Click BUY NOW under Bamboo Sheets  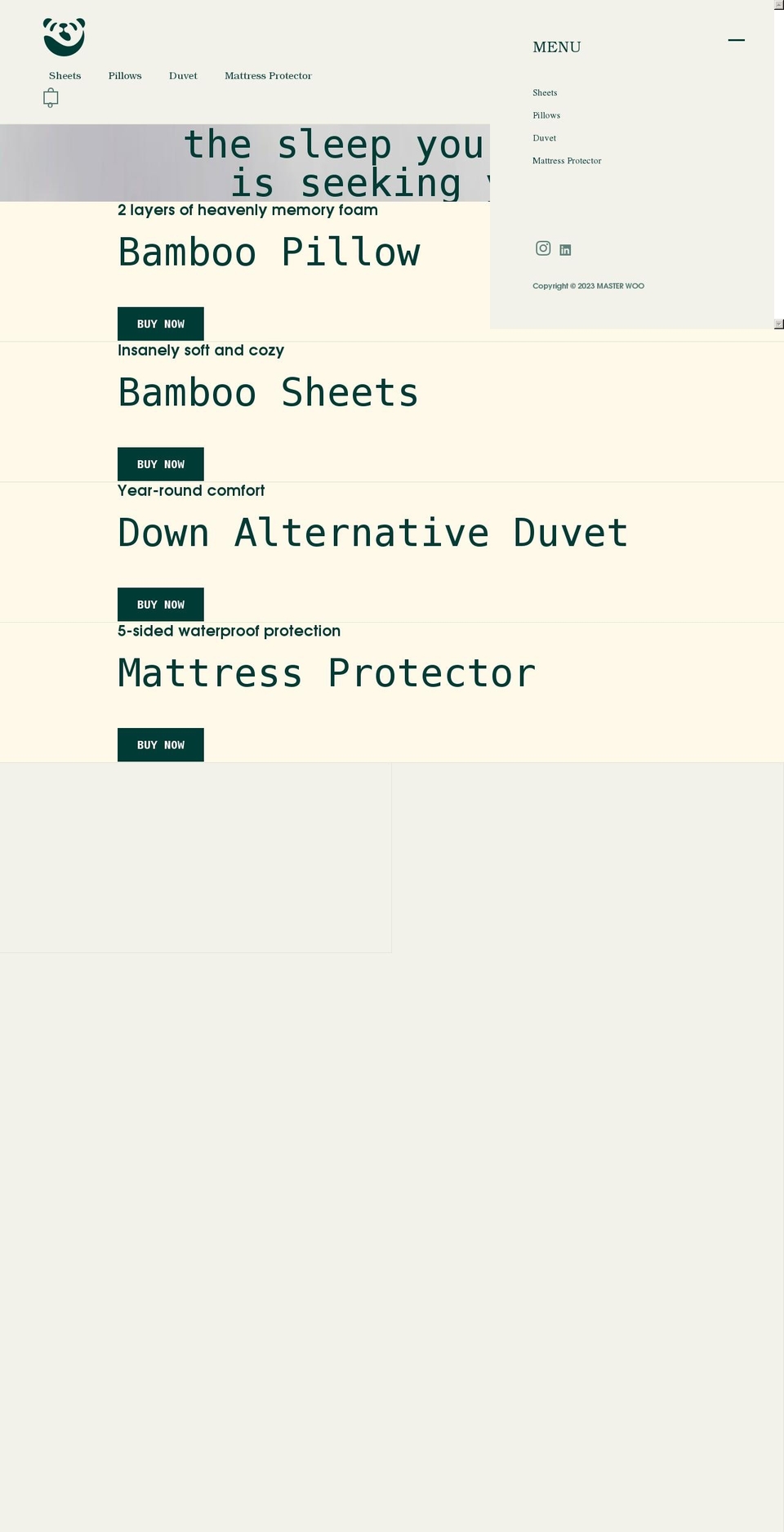160,464
